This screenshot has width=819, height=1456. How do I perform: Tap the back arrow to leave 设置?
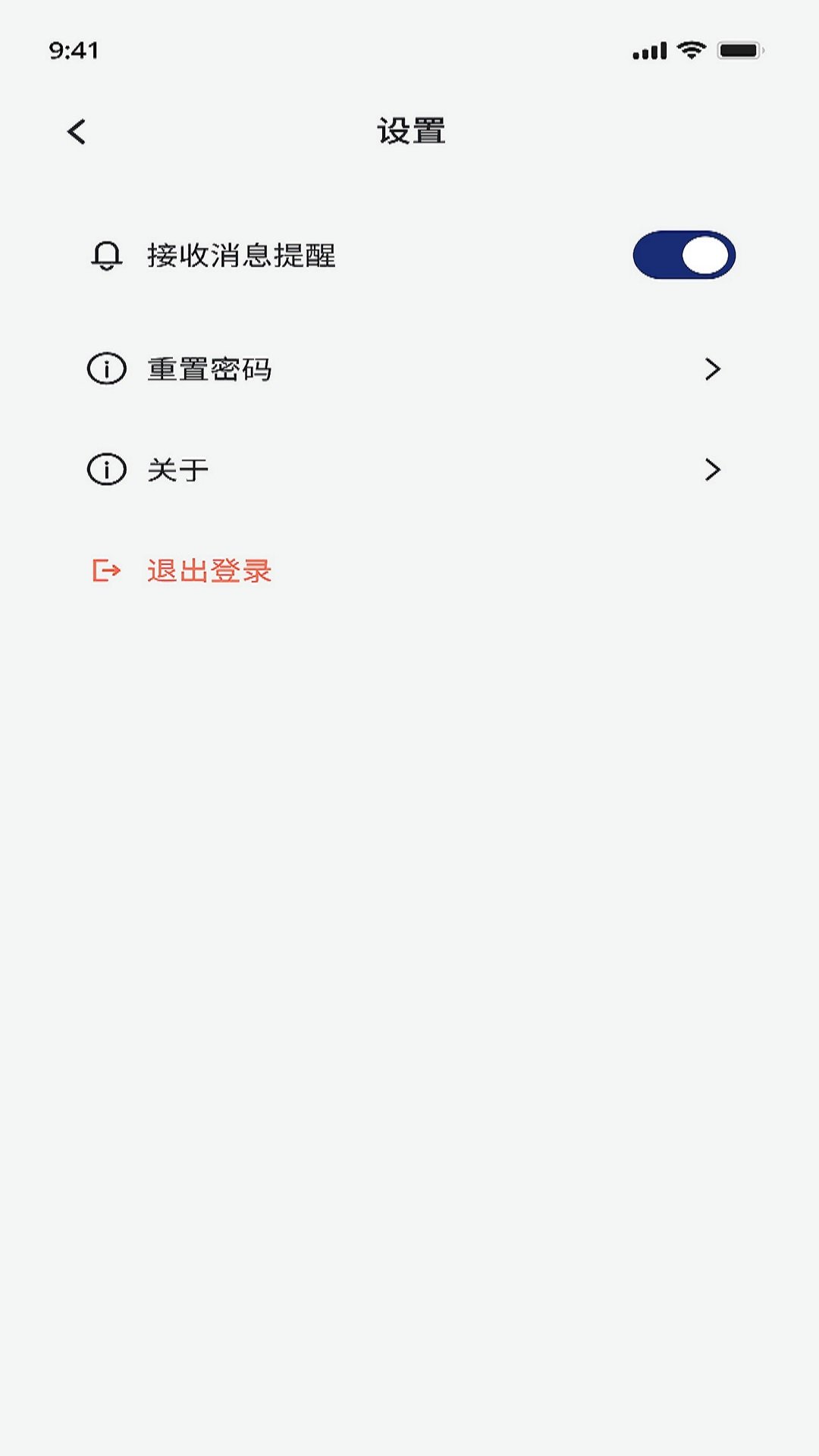(75, 130)
